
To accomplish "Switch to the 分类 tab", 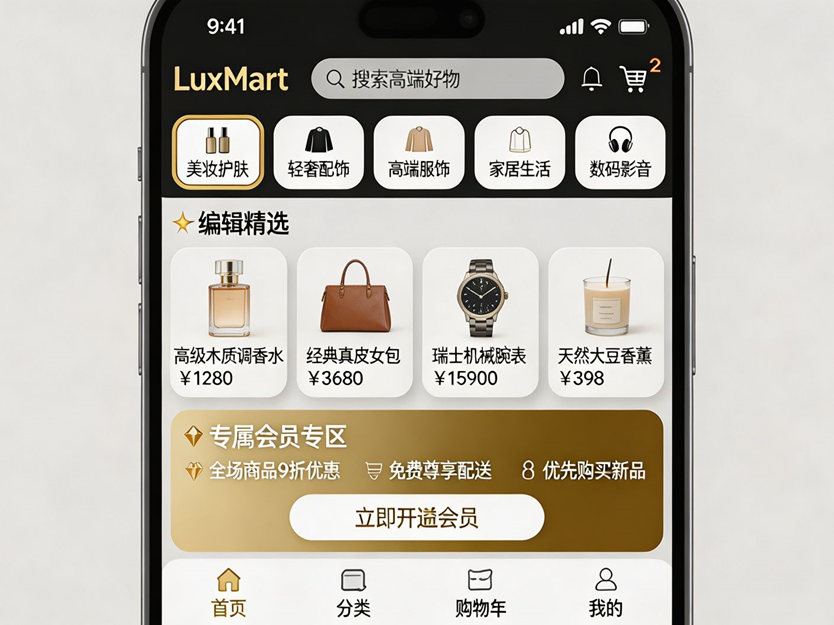I will pos(353,593).
